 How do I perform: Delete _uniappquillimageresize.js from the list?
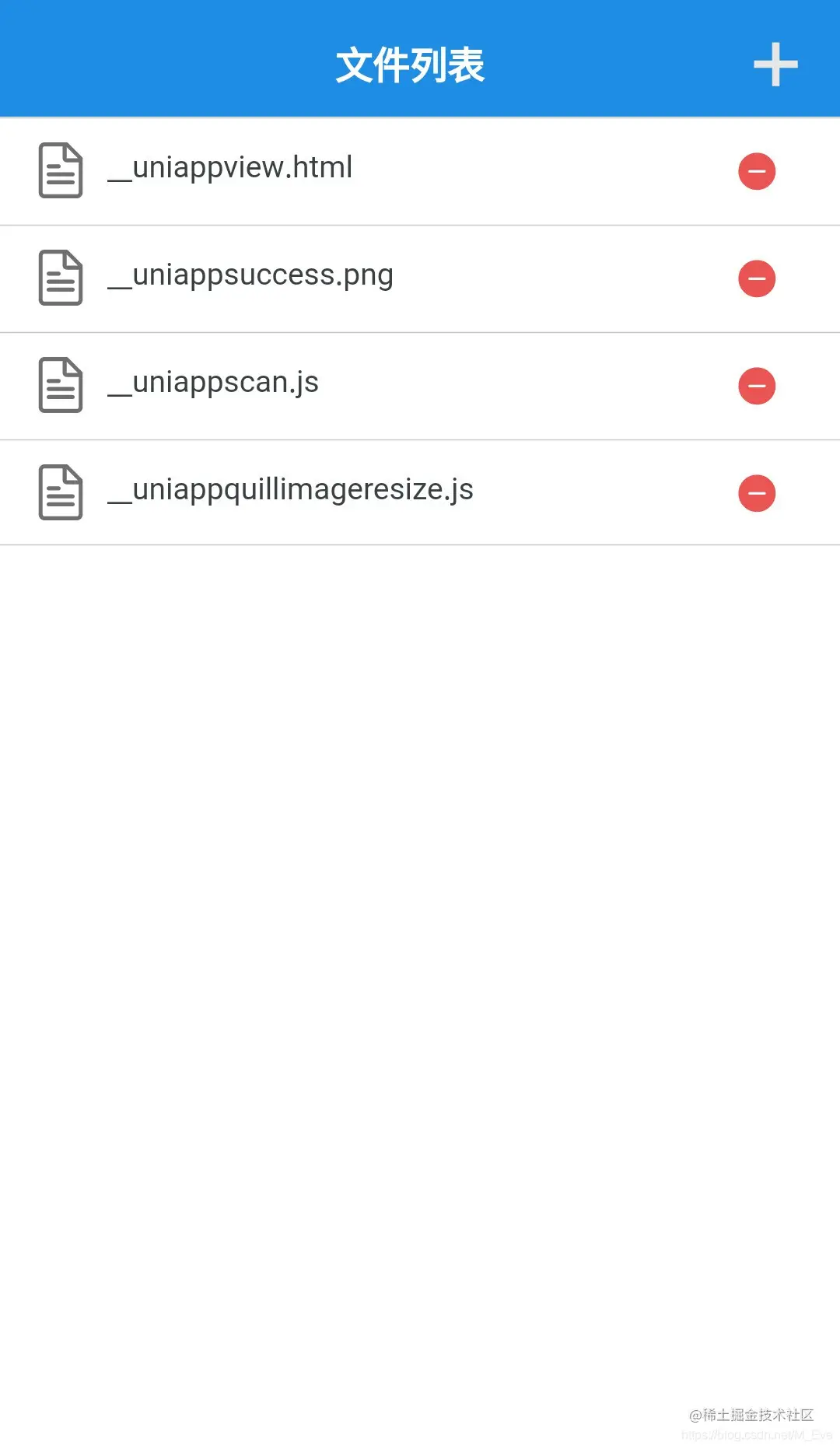pos(757,493)
